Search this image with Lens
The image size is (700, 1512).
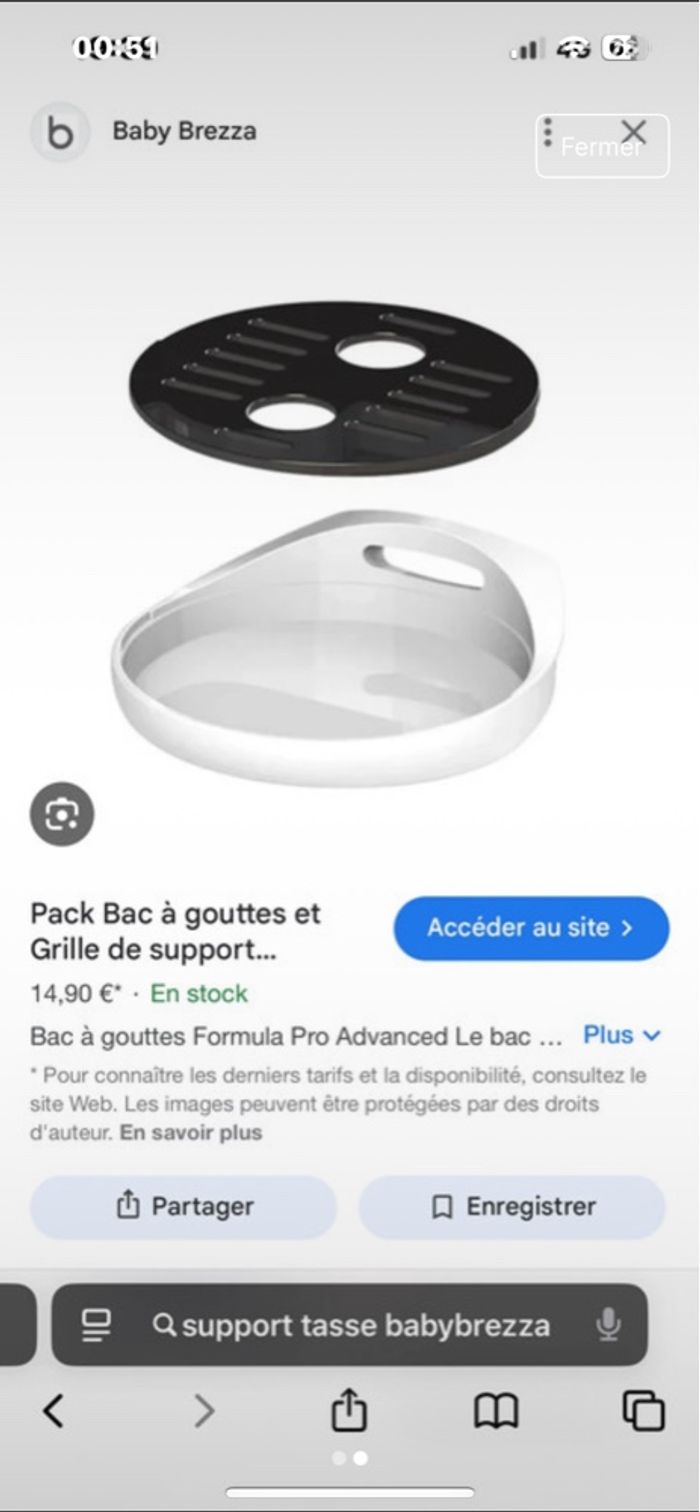click(x=62, y=814)
